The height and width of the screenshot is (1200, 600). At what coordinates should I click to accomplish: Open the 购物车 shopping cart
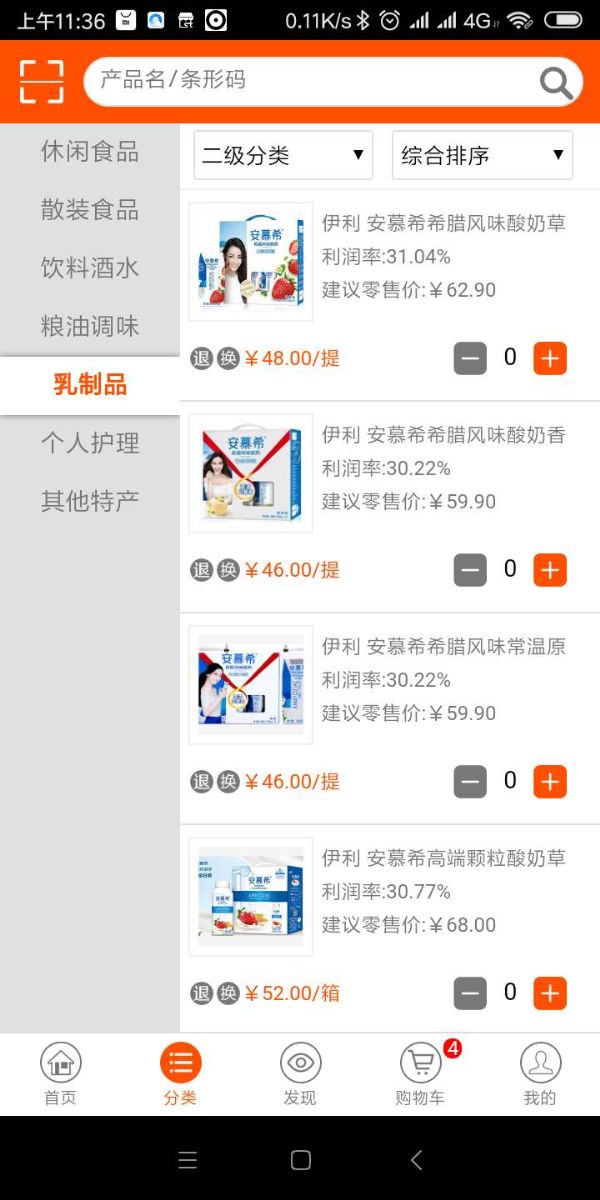click(420, 1074)
